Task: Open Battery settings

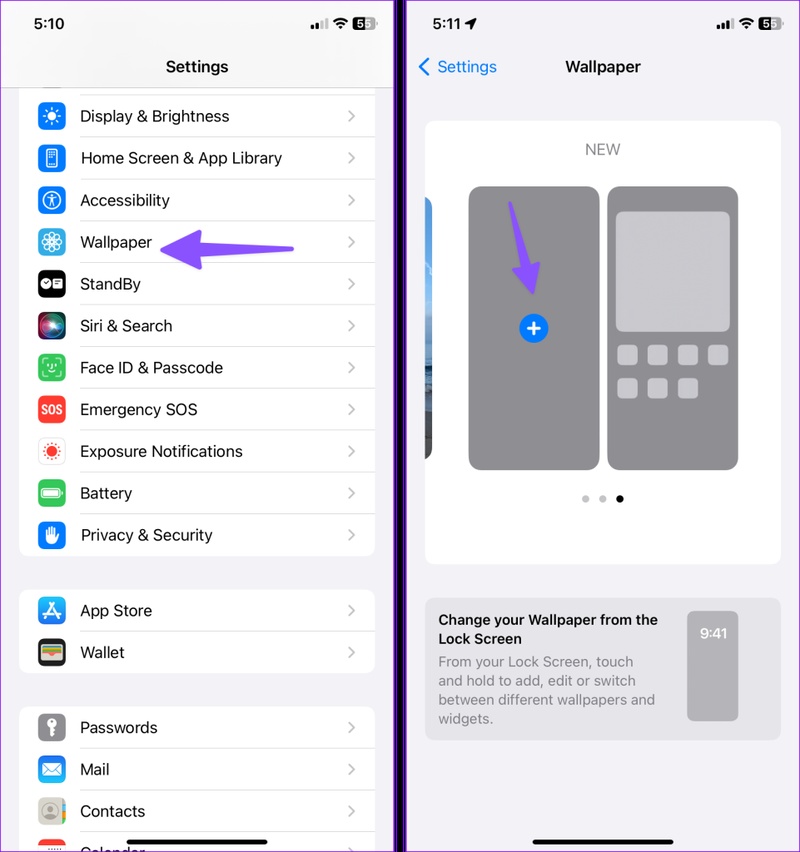Action: (196, 494)
